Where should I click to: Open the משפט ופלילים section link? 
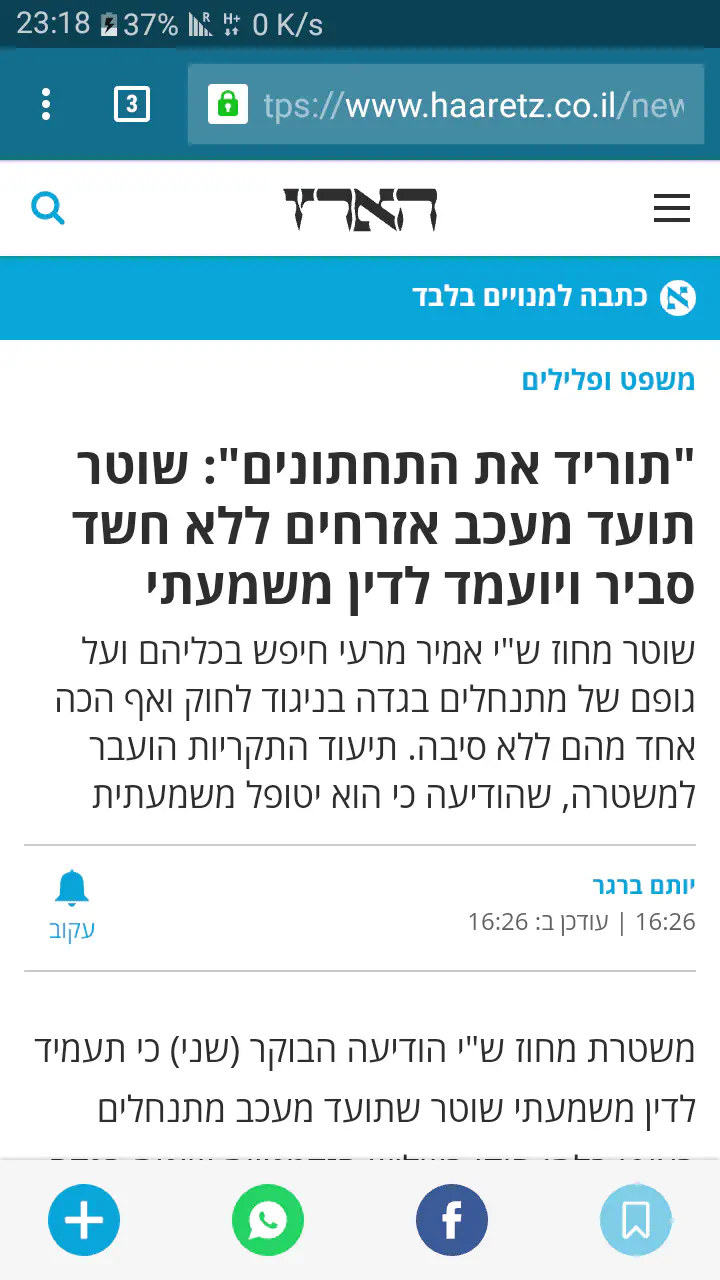[608, 380]
